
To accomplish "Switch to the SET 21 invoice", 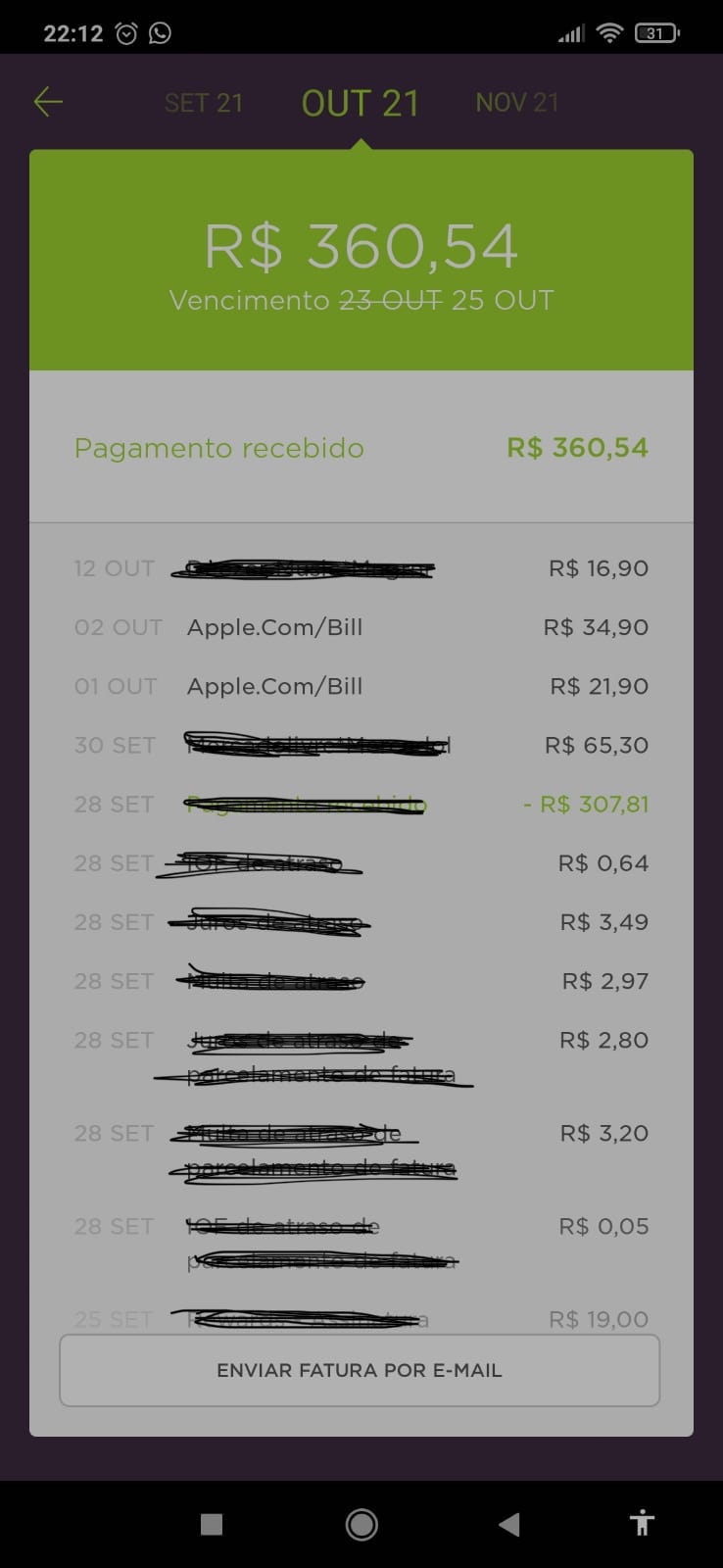I will [204, 103].
